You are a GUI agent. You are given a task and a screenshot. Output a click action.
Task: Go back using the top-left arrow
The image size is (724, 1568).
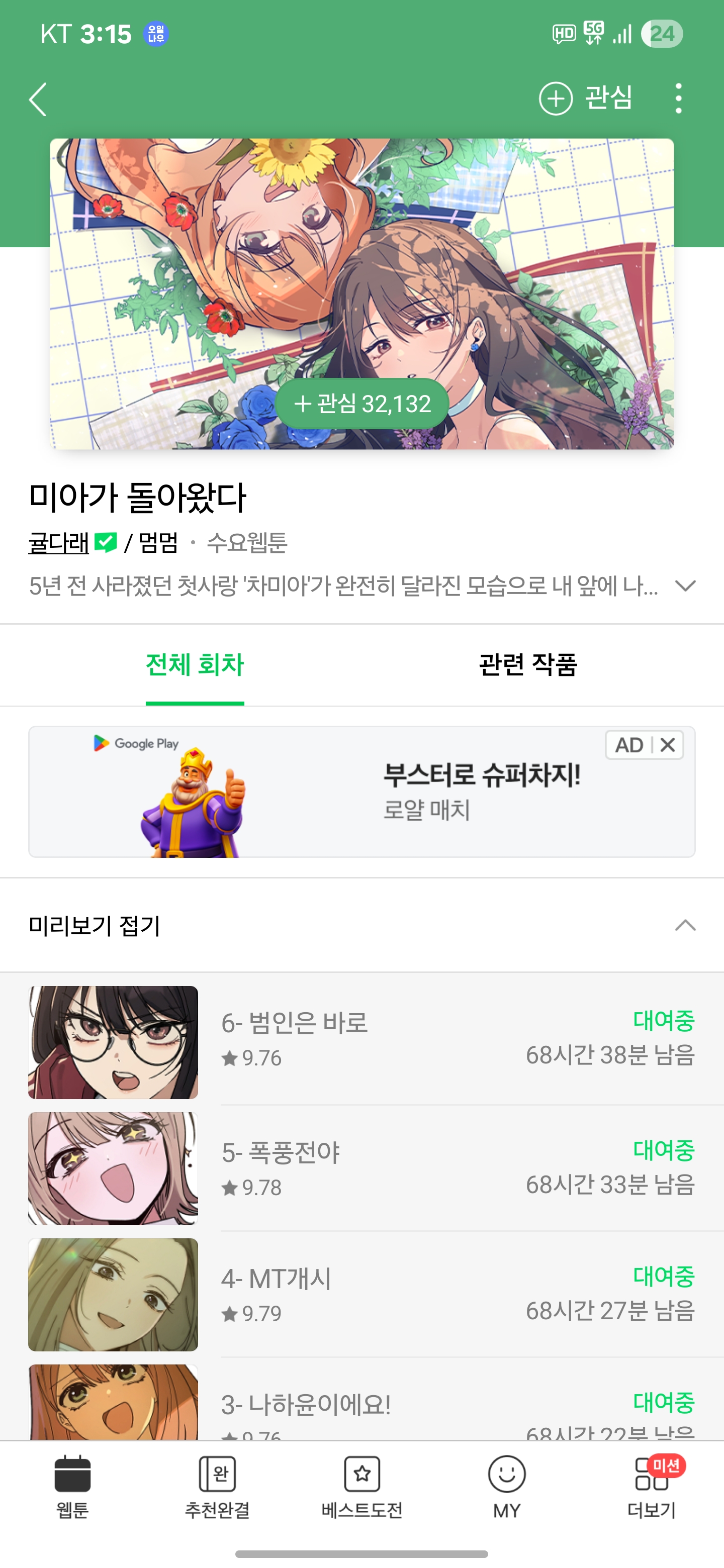point(38,99)
